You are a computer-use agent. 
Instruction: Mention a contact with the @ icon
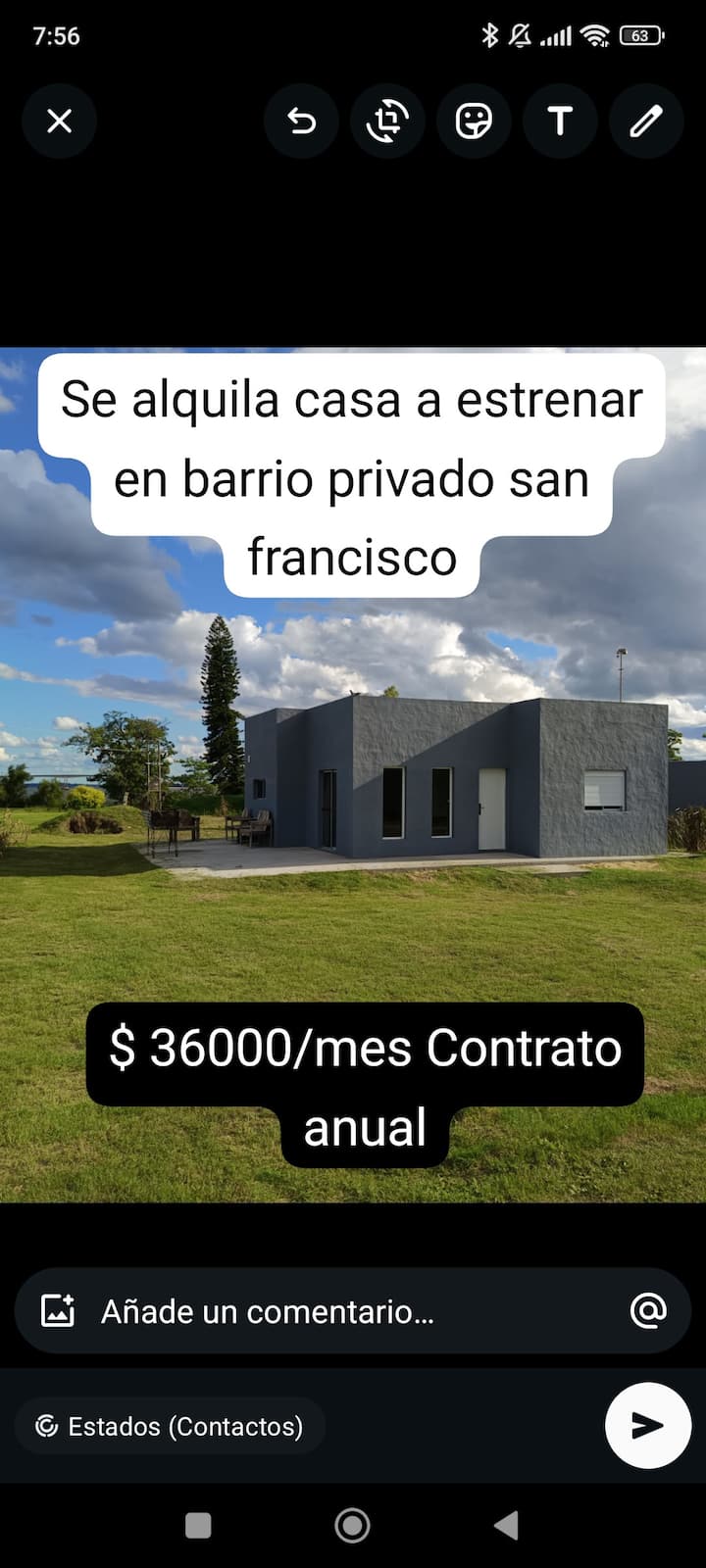[648, 1310]
